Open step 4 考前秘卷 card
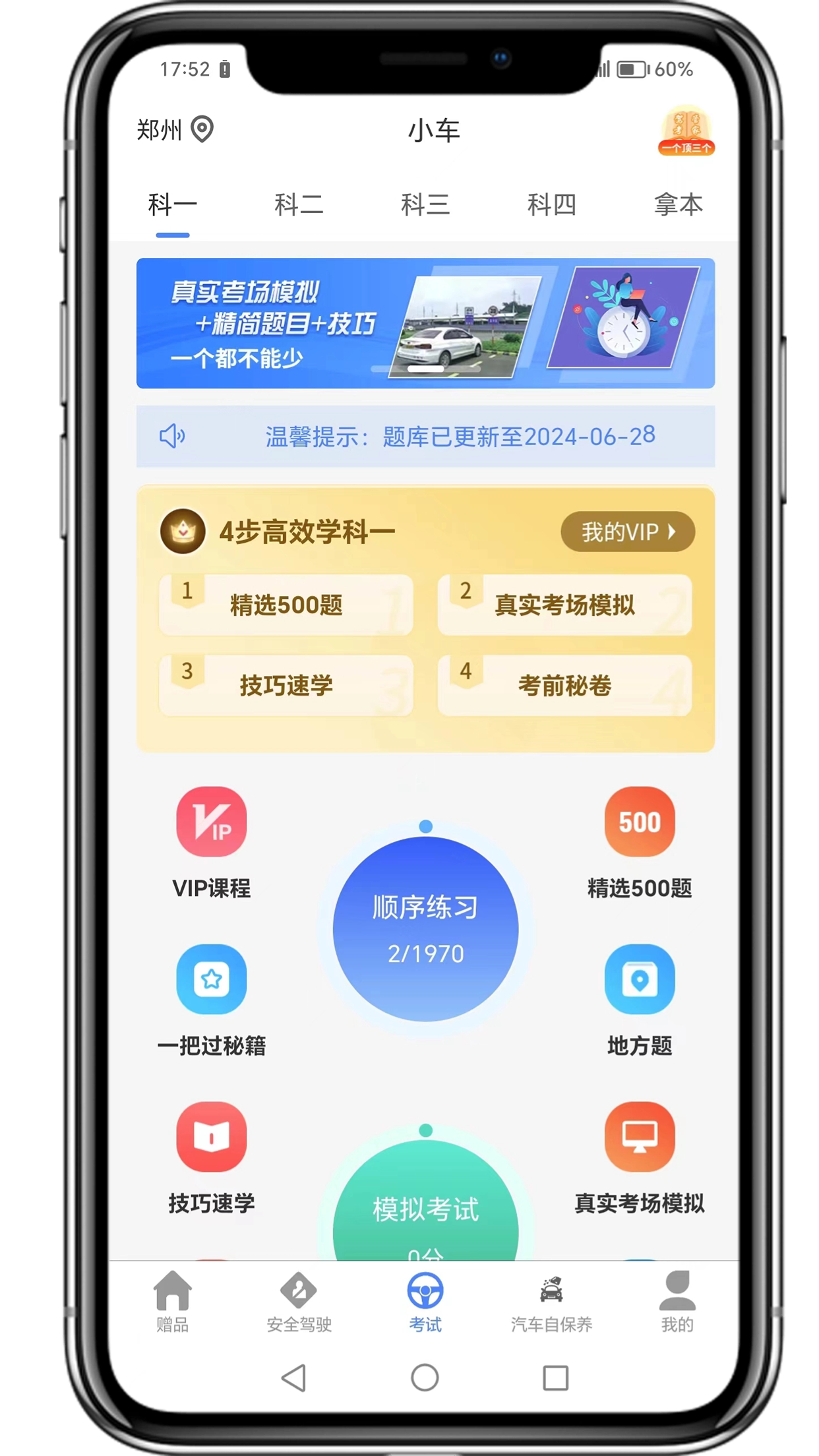819x1456 pixels. pyautogui.click(x=564, y=685)
